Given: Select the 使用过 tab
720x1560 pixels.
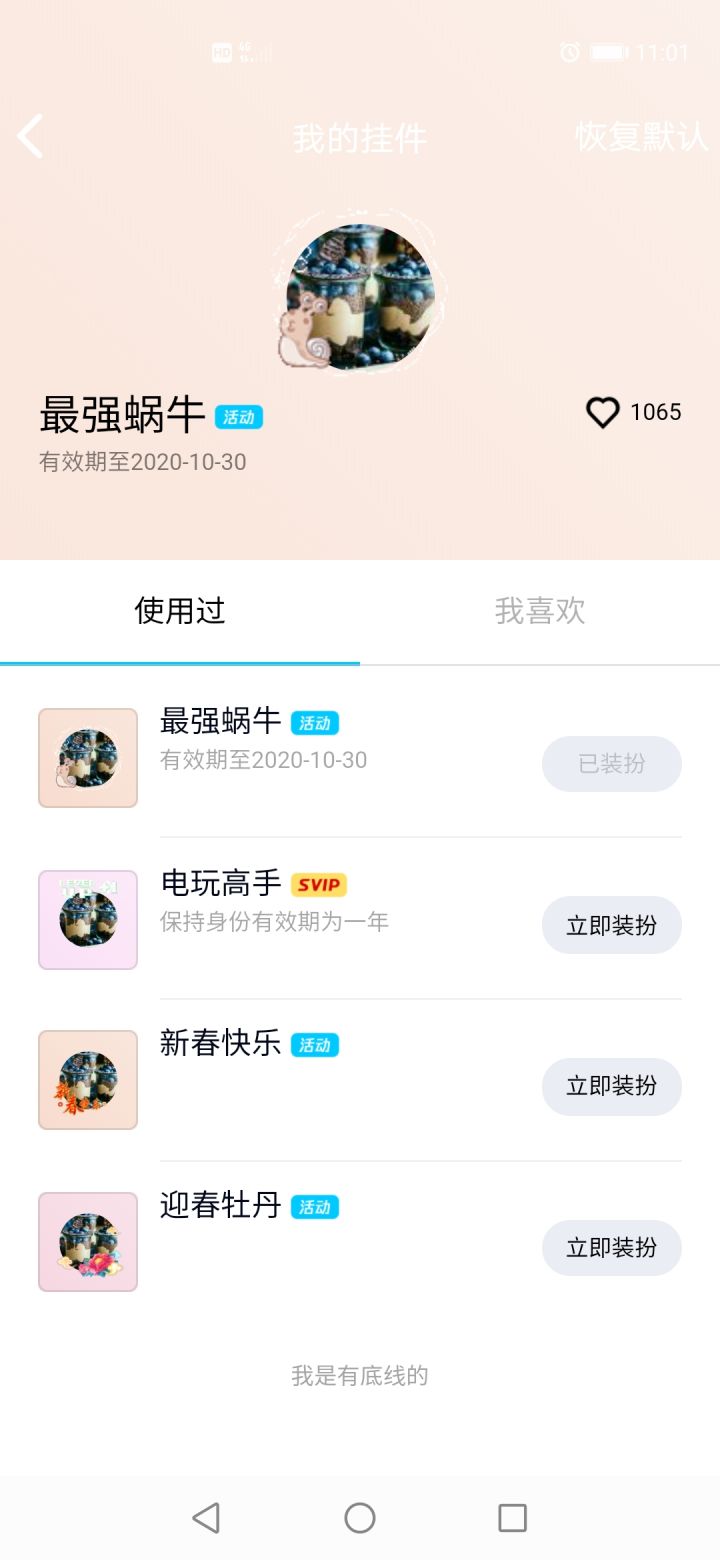Looking at the screenshot, I should [180, 611].
